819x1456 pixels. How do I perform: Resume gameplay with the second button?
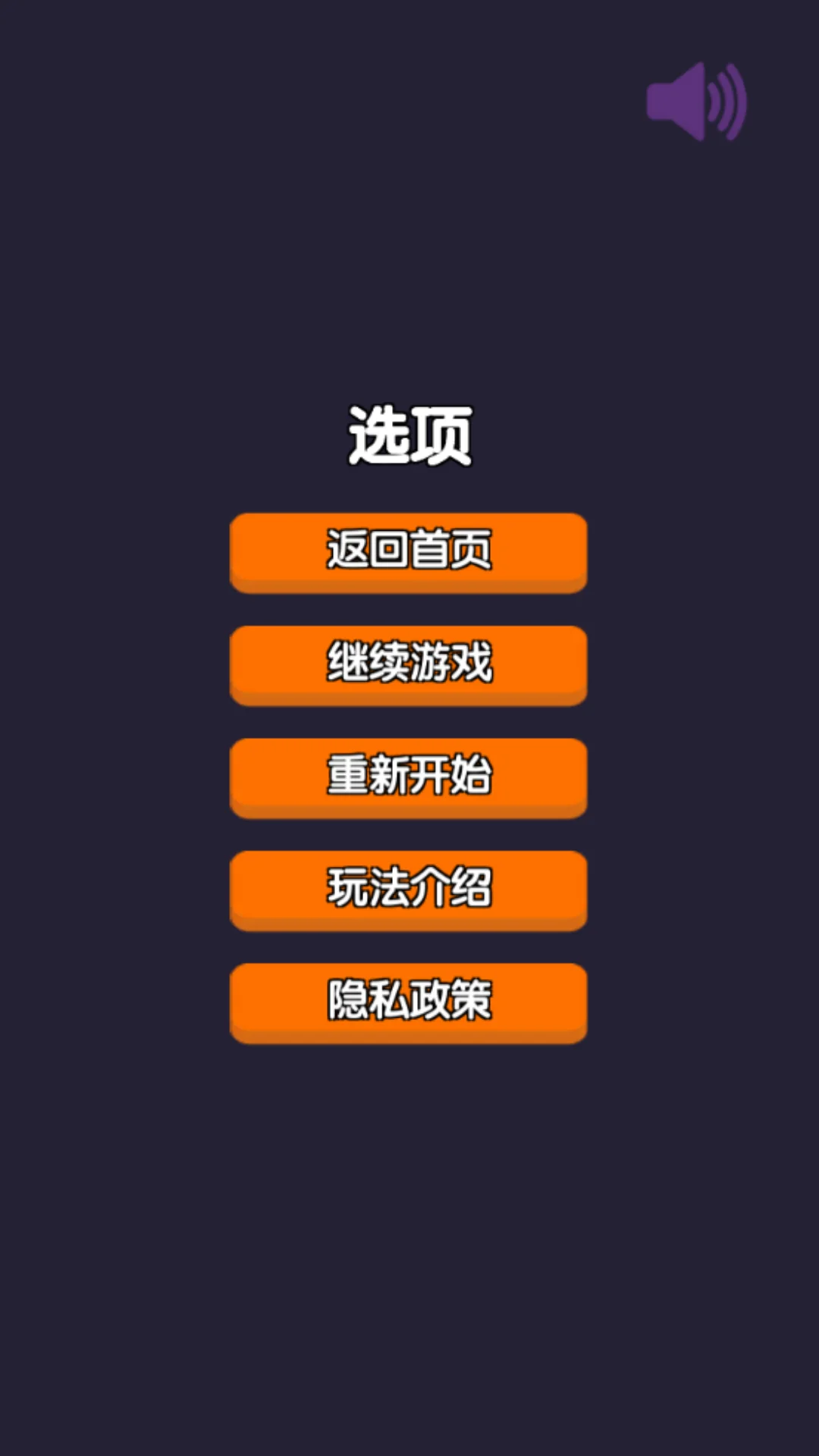[x=409, y=665]
